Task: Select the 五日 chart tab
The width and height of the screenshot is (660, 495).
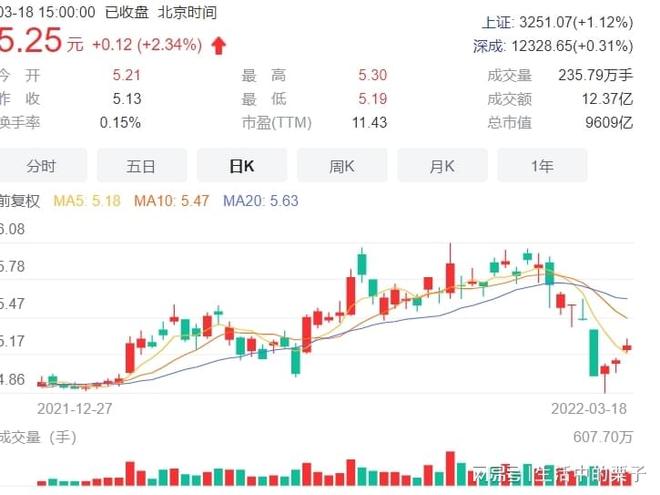Action: (141, 166)
